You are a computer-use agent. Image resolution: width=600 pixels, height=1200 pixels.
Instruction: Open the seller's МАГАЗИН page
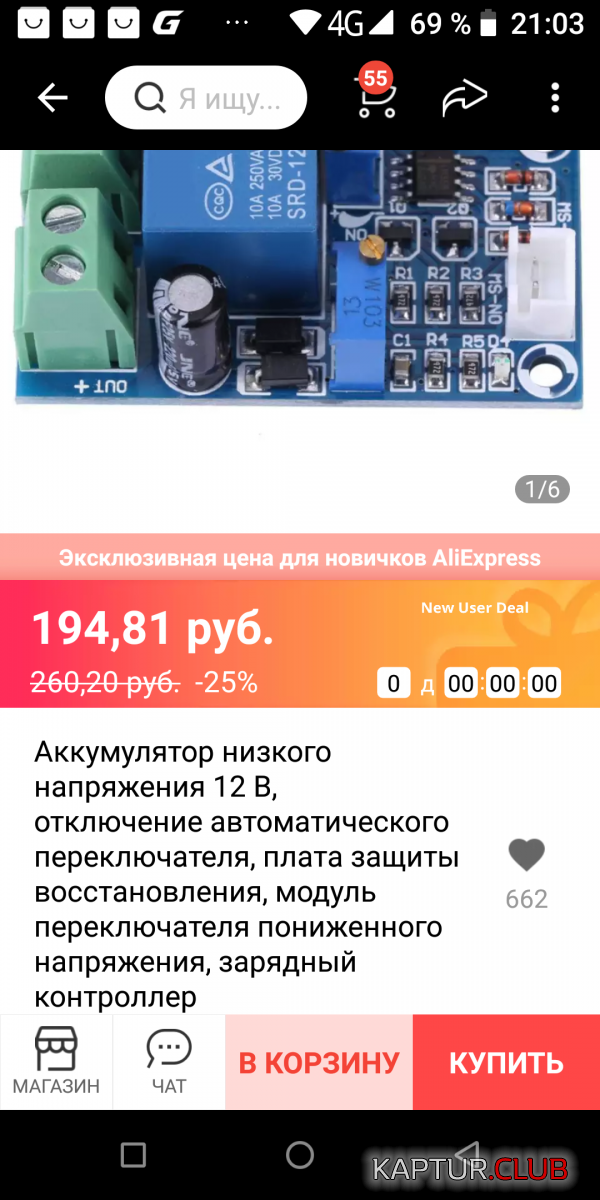point(56,1061)
